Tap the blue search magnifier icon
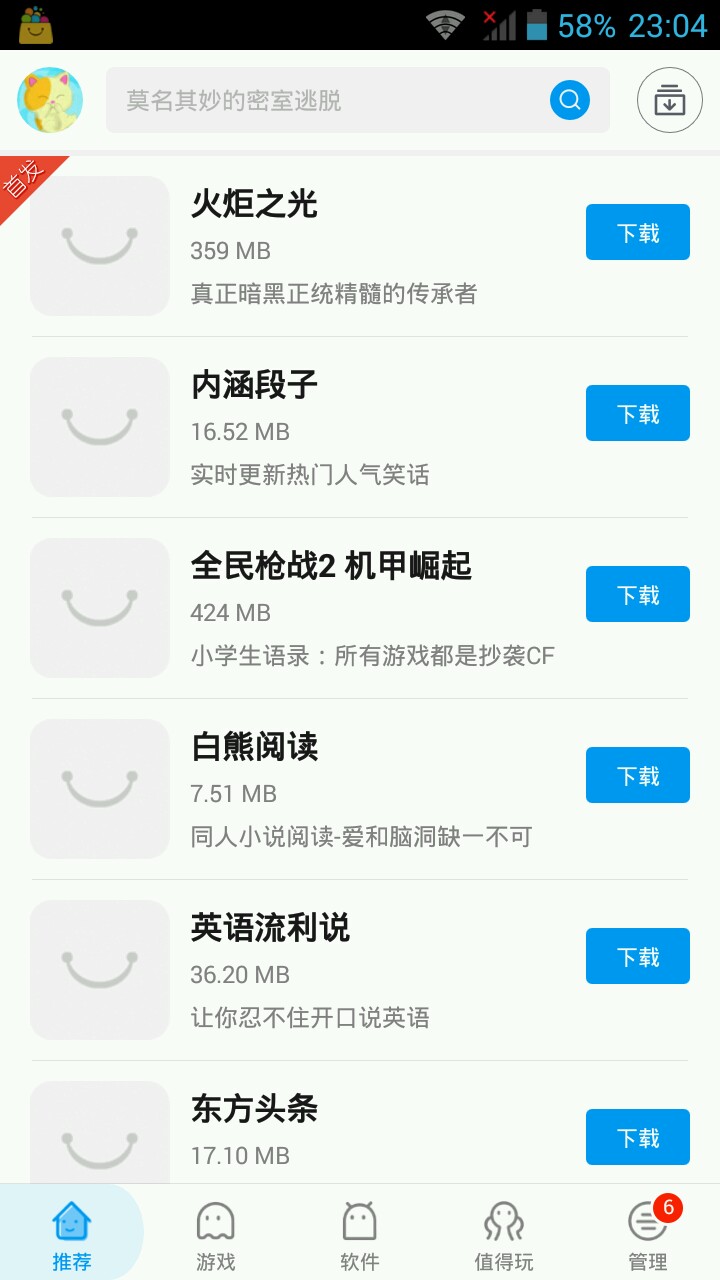This screenshot has height=1280, width=720. click(570, 100)
